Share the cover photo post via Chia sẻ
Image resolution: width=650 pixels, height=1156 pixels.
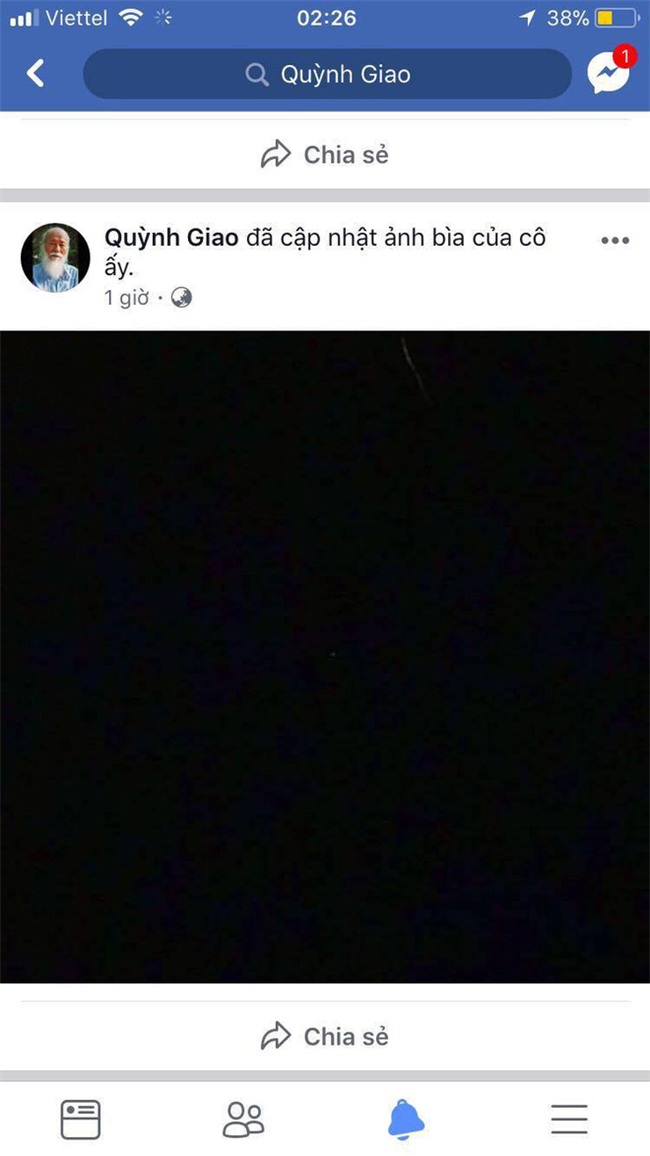[x=325, y=1036]
